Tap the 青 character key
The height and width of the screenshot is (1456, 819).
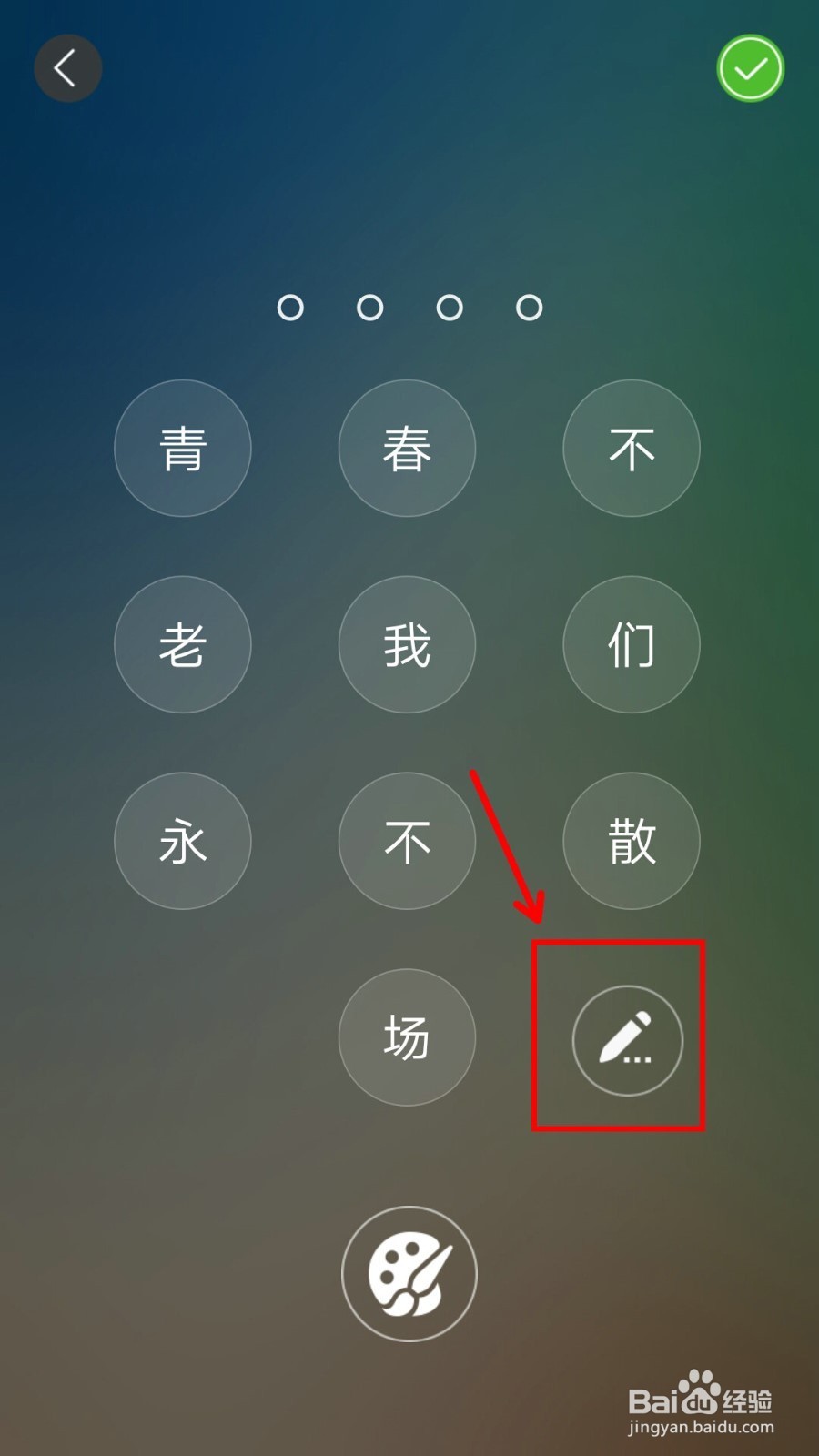[182, 448]
